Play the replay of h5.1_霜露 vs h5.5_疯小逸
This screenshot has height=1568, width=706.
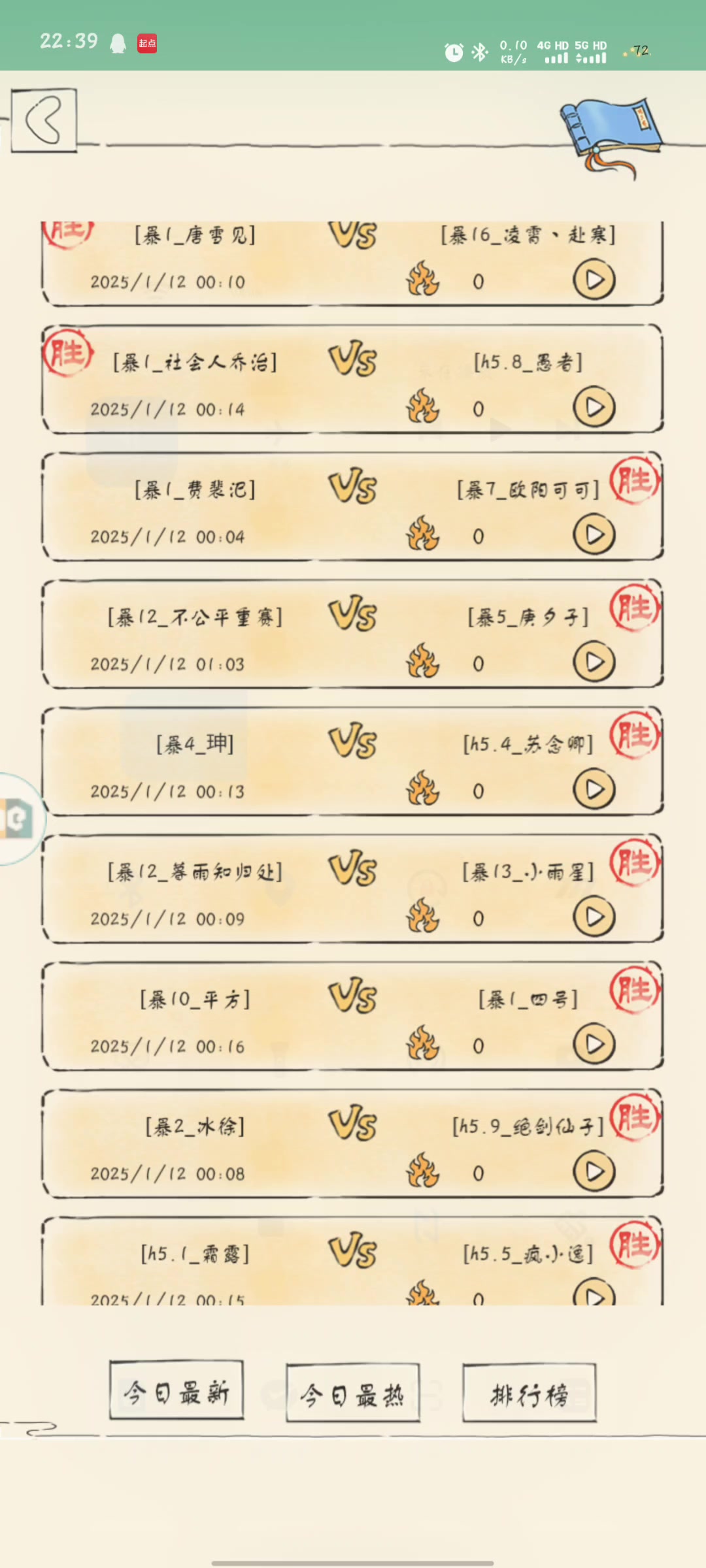(x=594, y=1294)
